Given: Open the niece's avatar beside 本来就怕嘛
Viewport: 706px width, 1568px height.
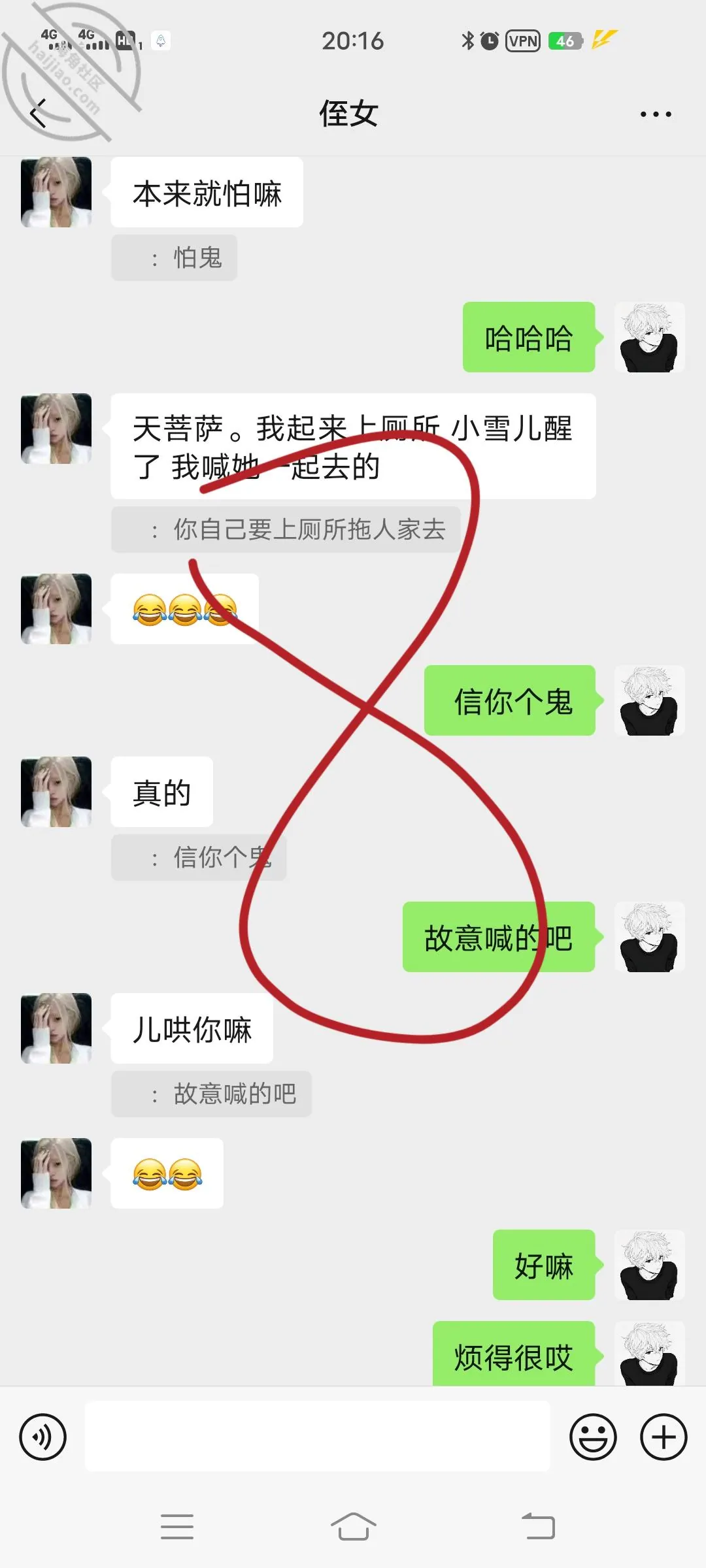Looking at the screenshot, I should 56,192.
